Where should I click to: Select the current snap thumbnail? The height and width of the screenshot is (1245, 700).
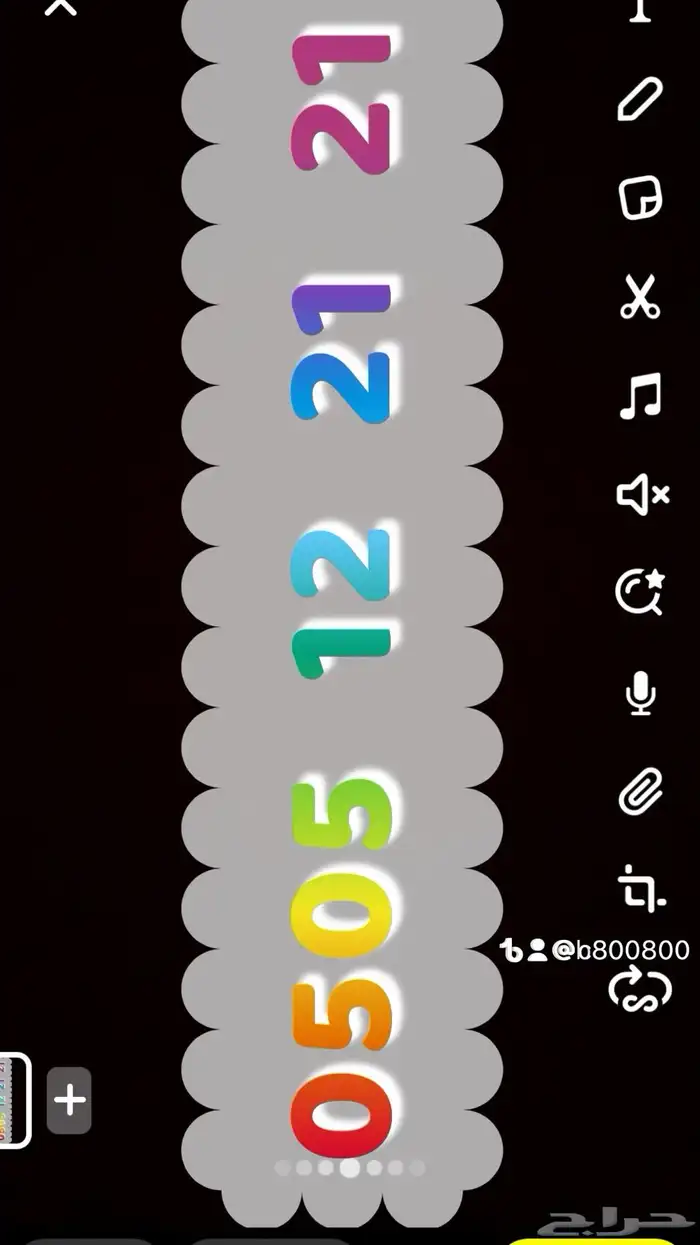(12, 1100)
